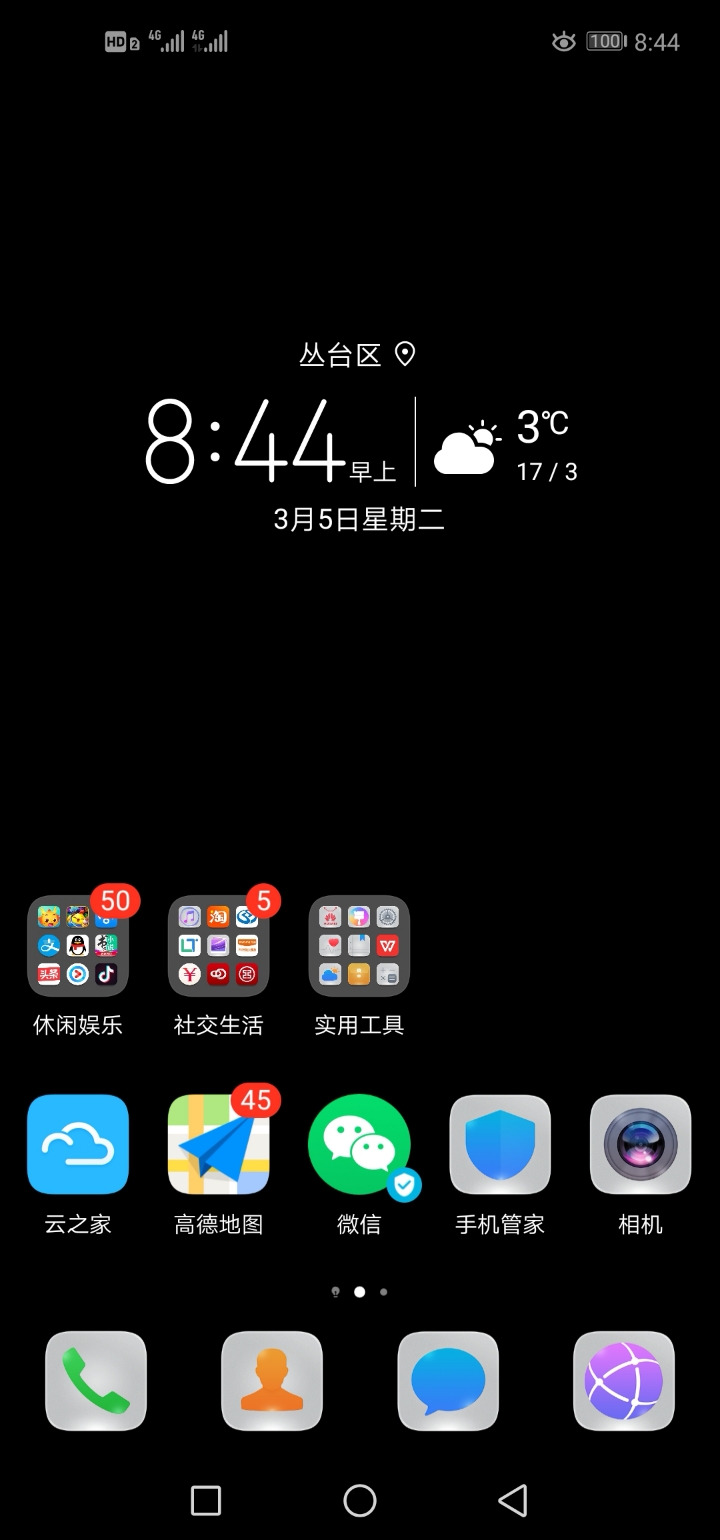This screenshot has width=720, height=1540.
Task: Tap the weather widget showing 3°C
Action: (x=500, y=440)
